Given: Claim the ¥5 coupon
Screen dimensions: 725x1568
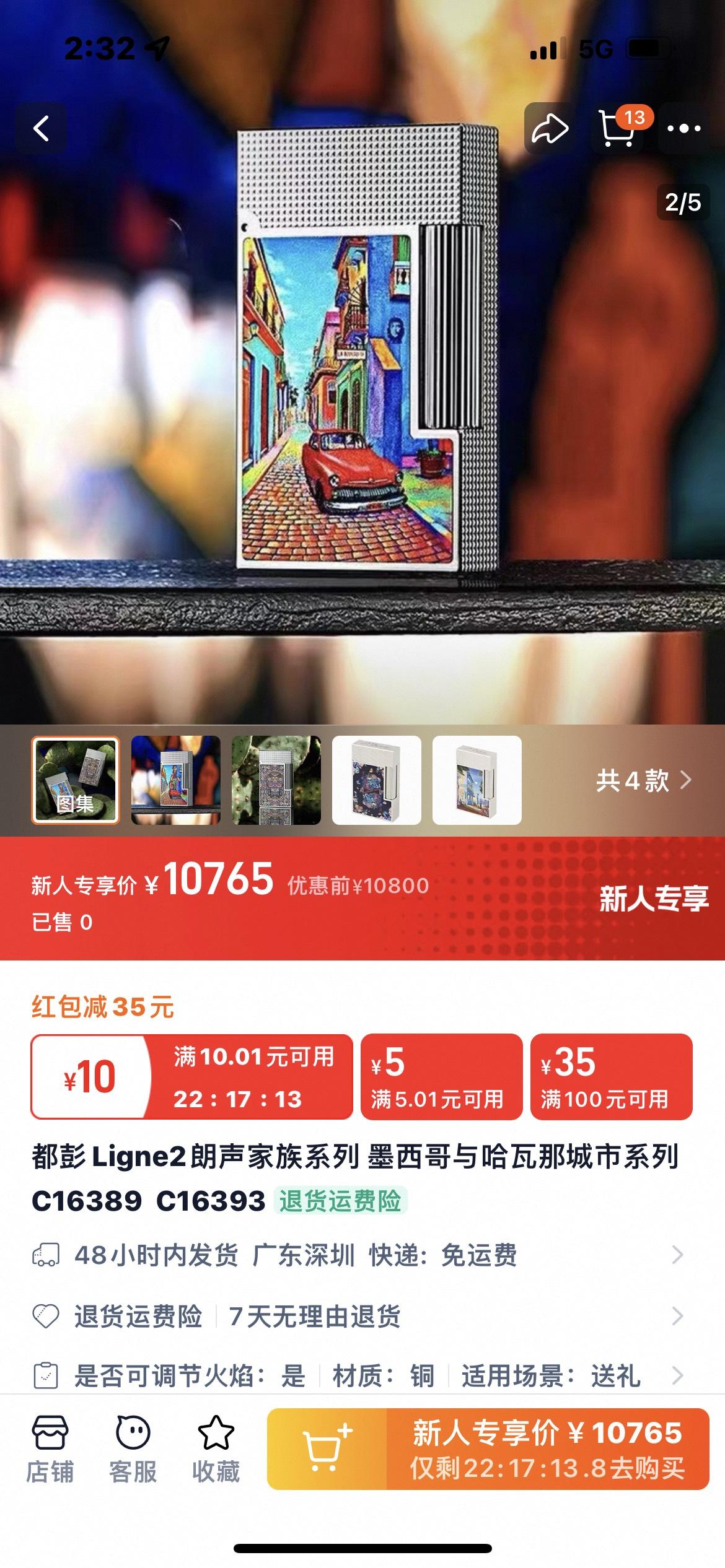Looking at the screenshot, I should [x=441, y=1077].
